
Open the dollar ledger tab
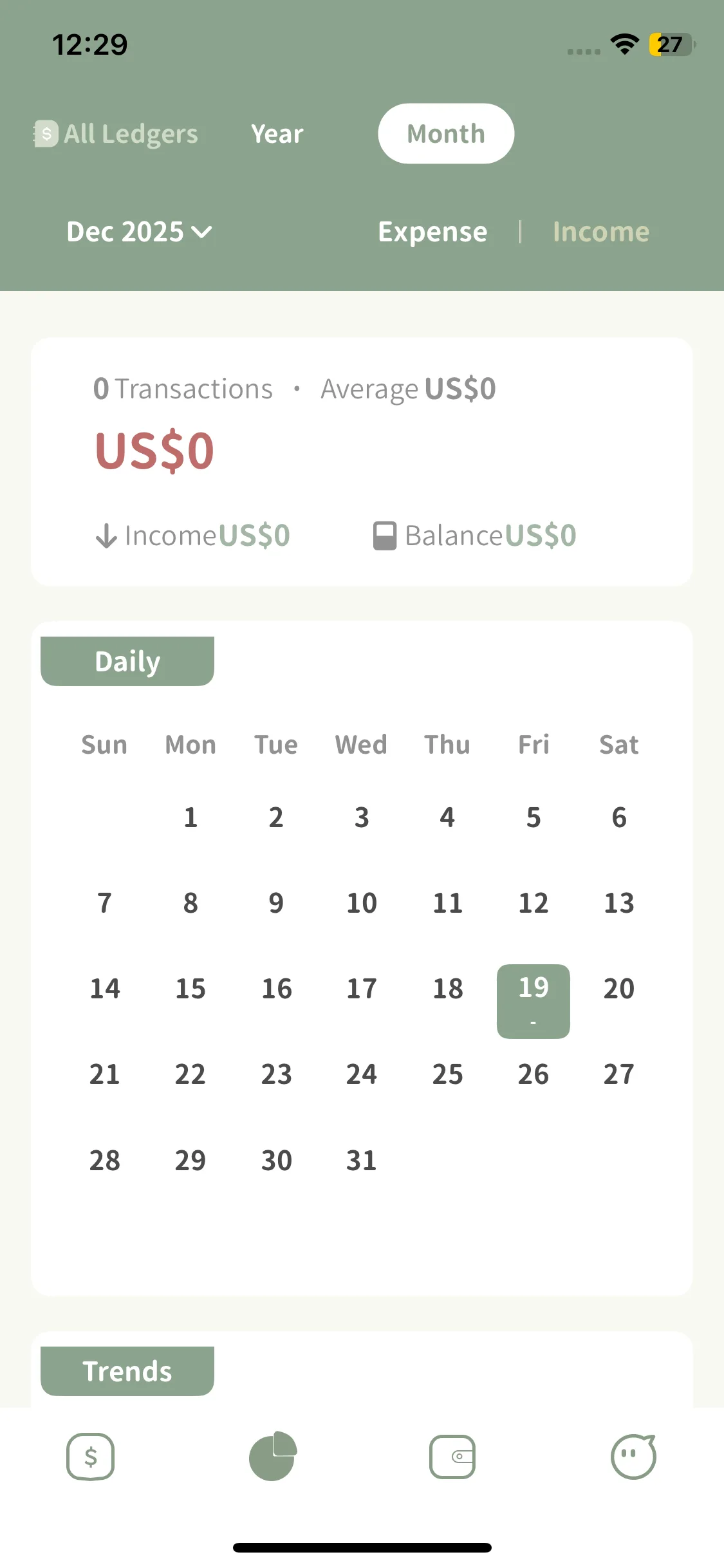91,1456
